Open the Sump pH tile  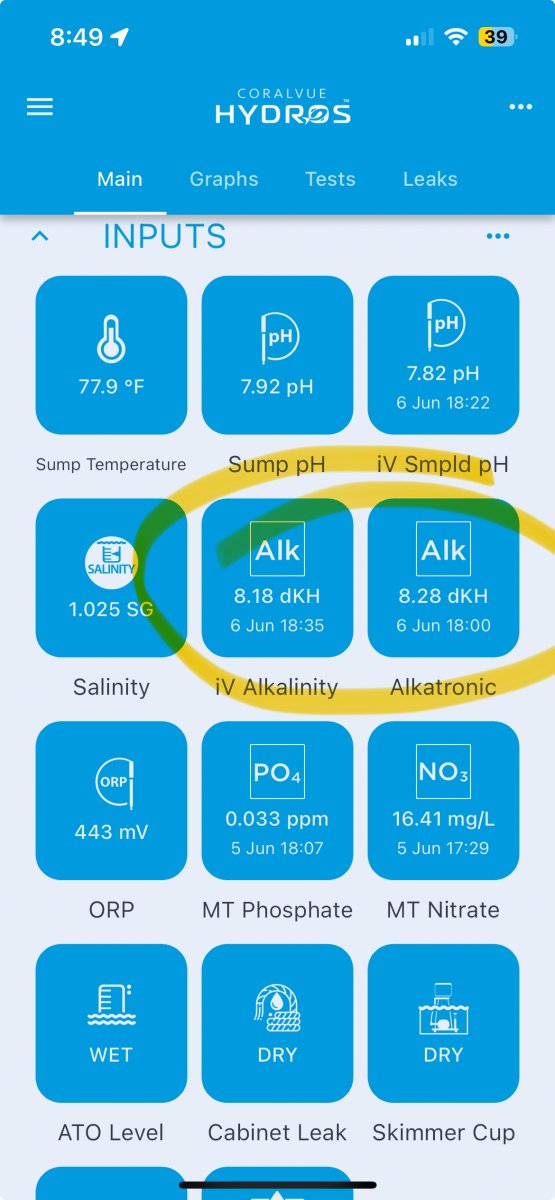[x=277, y=355]
